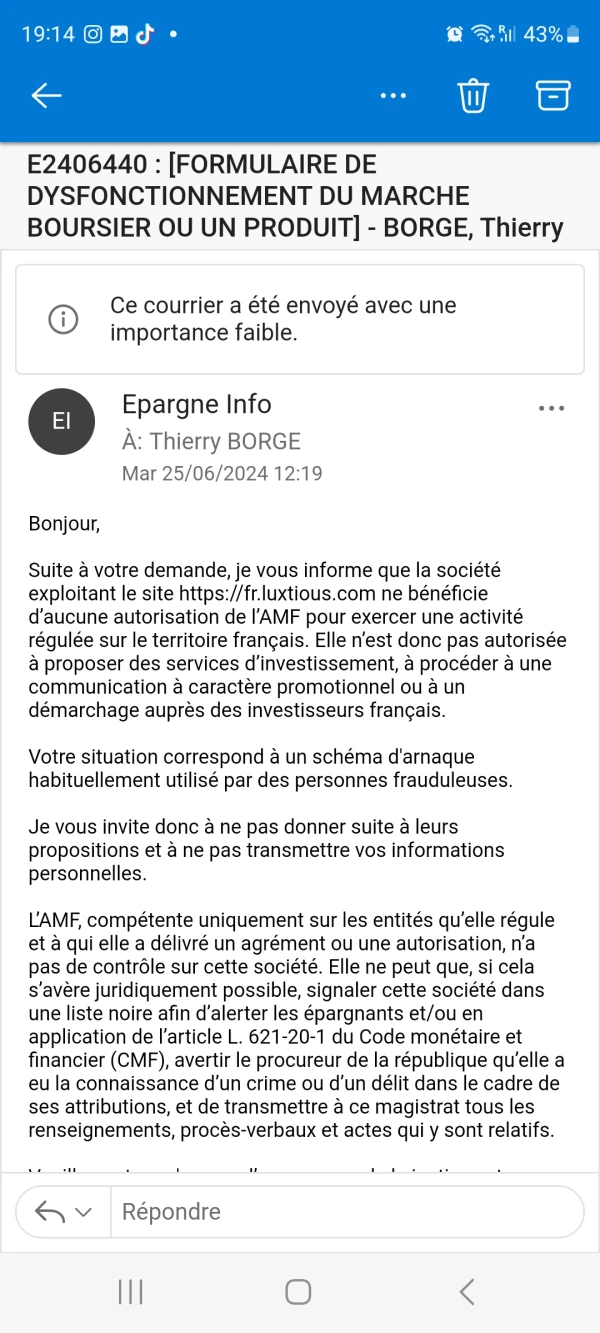Tap the Répondre reply field

coord(346,1212)
